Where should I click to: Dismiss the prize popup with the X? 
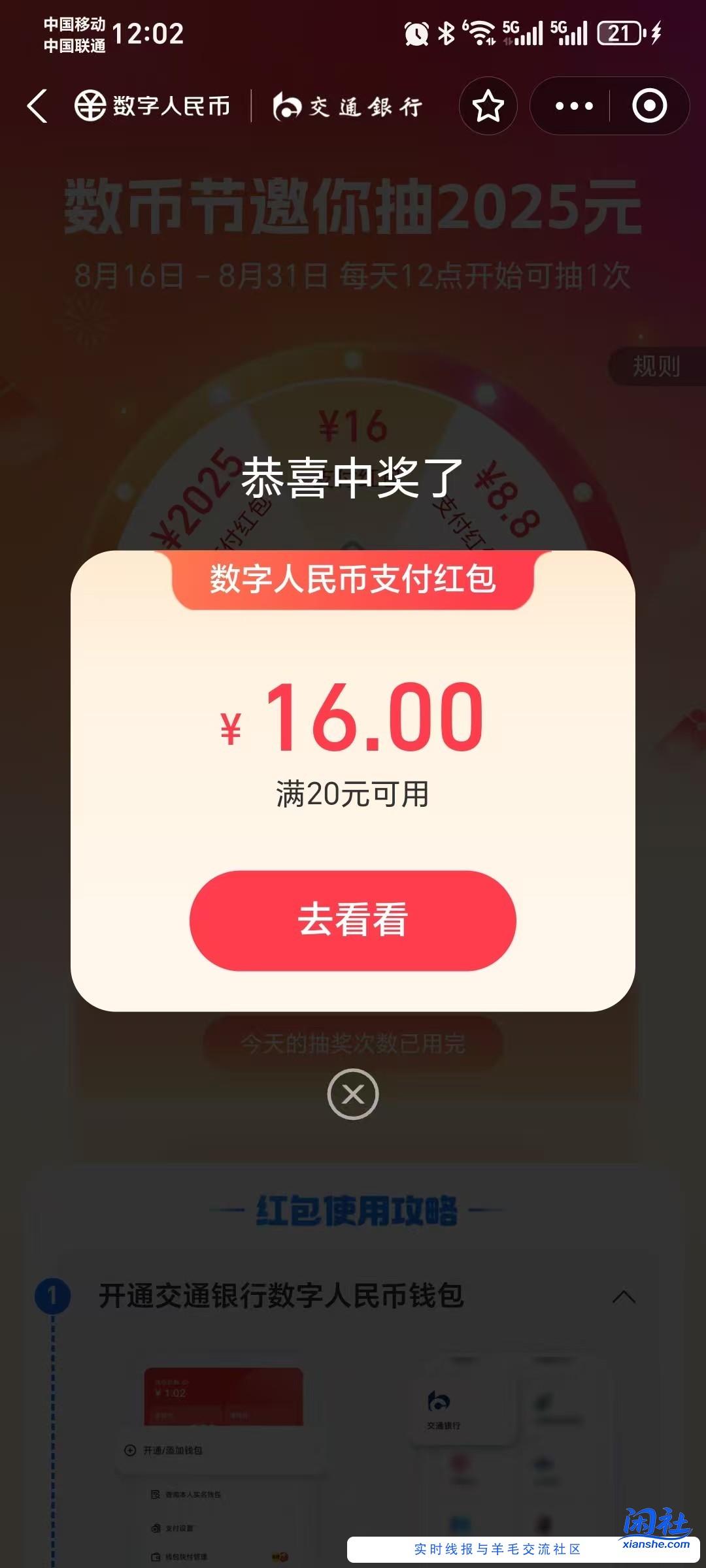[x=353, y=1094]
